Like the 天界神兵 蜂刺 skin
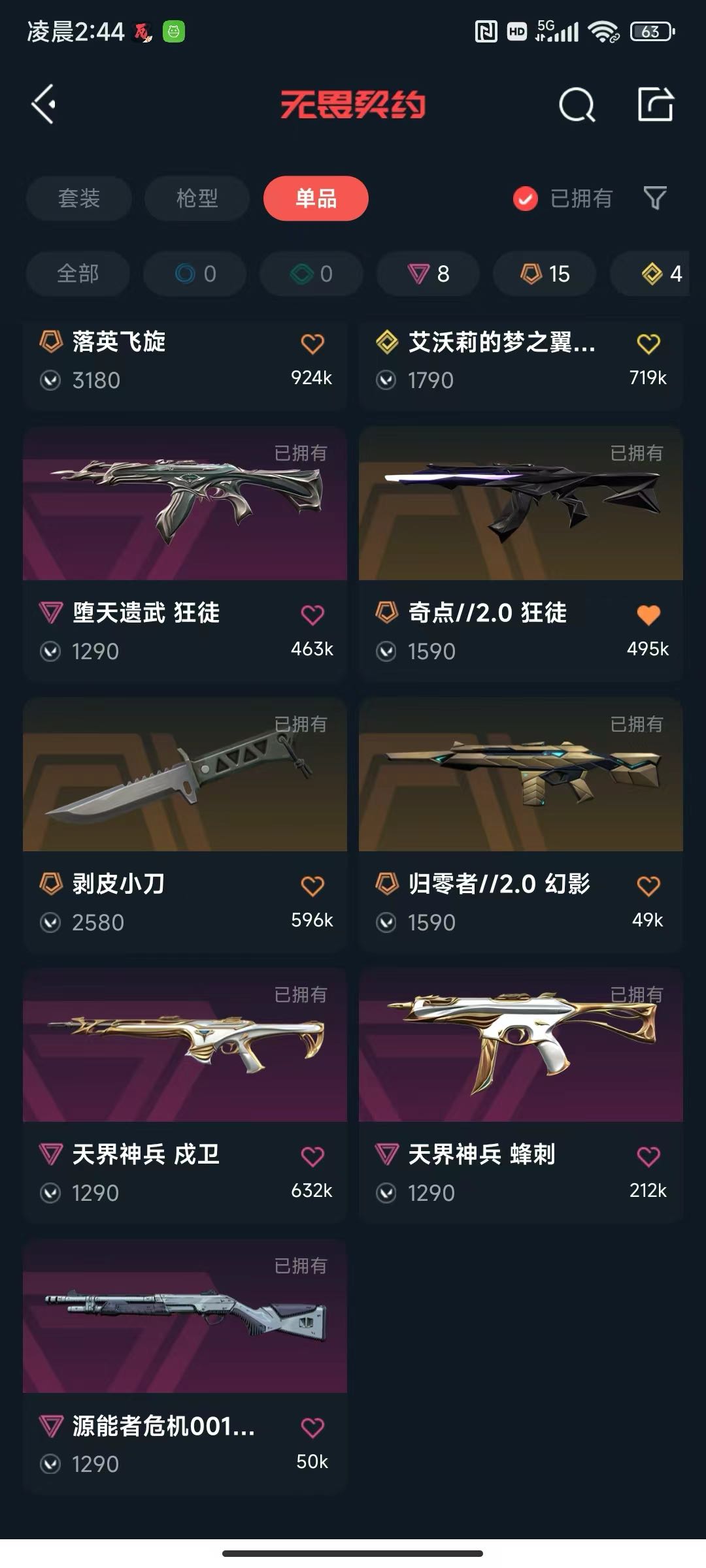 (x=648, y=1156)
